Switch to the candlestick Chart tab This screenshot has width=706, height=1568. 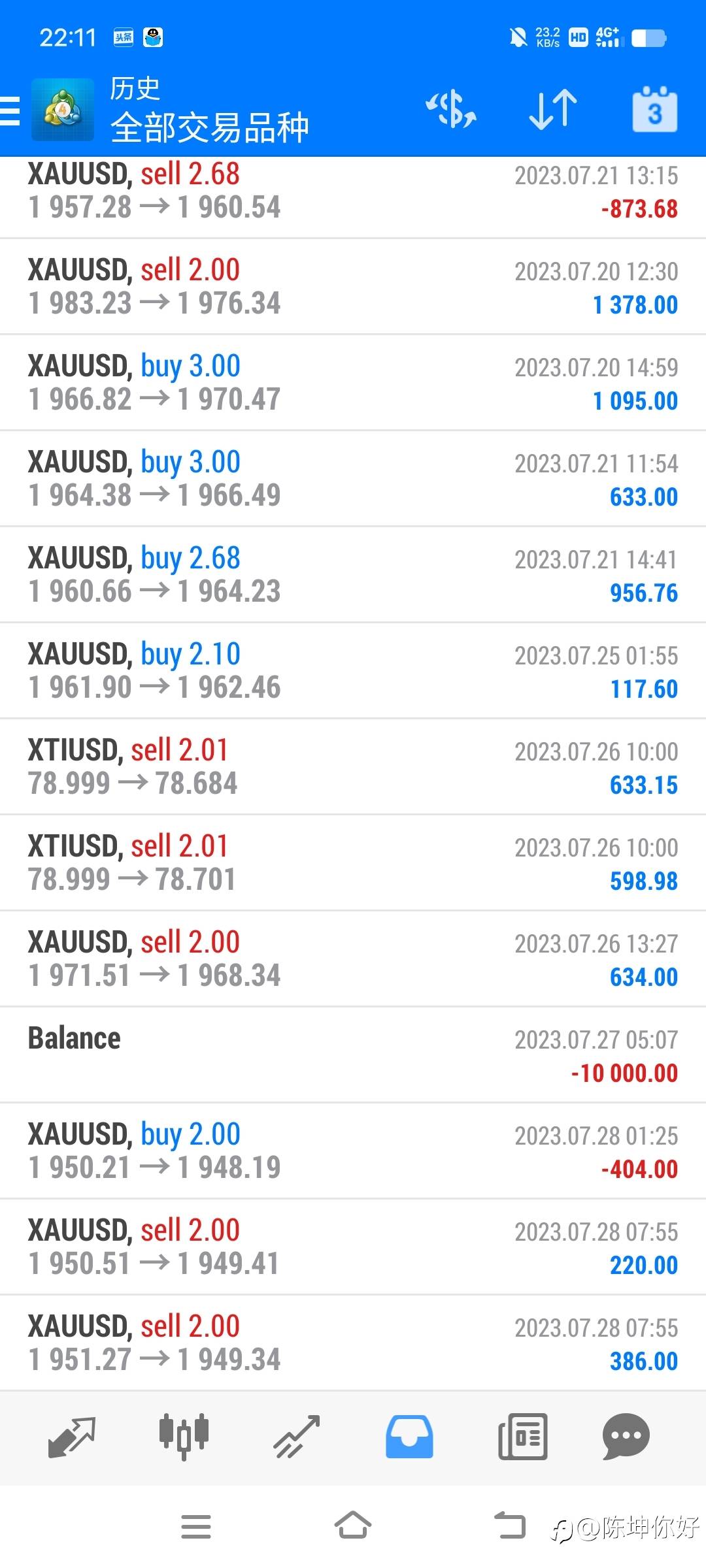[184, 1437]
